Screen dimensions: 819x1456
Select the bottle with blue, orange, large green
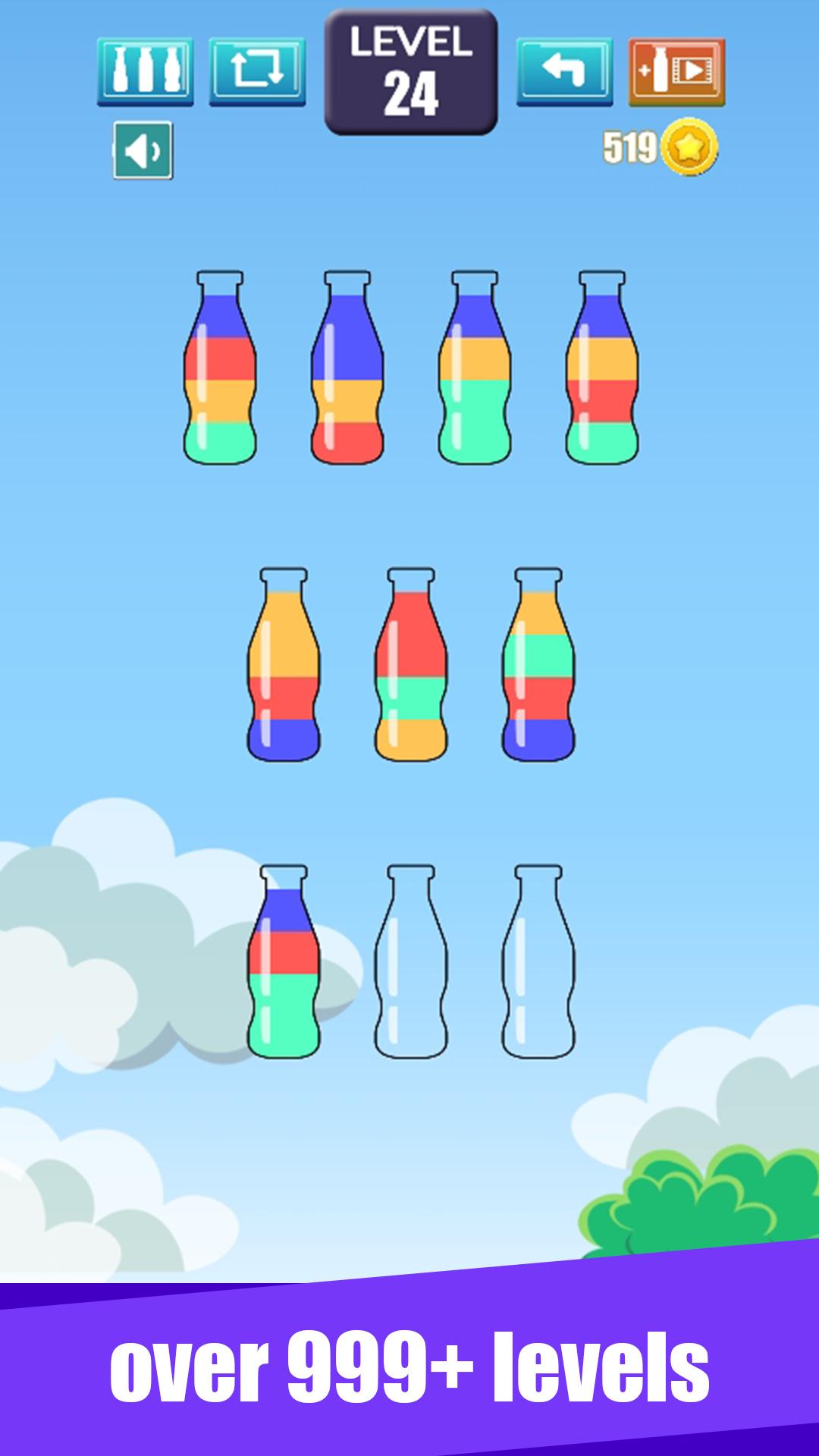[x=475, y=369]
